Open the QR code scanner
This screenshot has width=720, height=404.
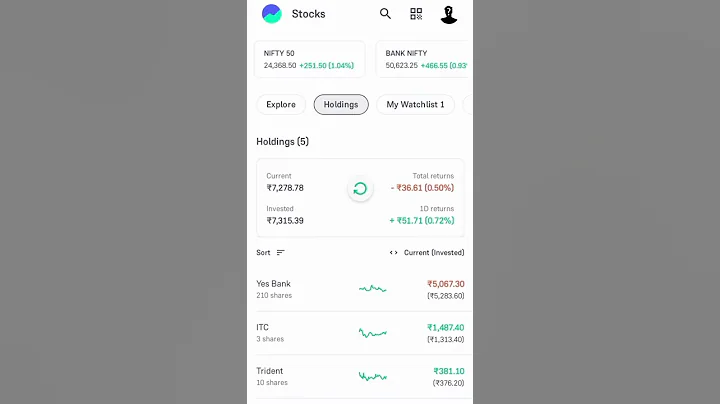click(416, 14)
